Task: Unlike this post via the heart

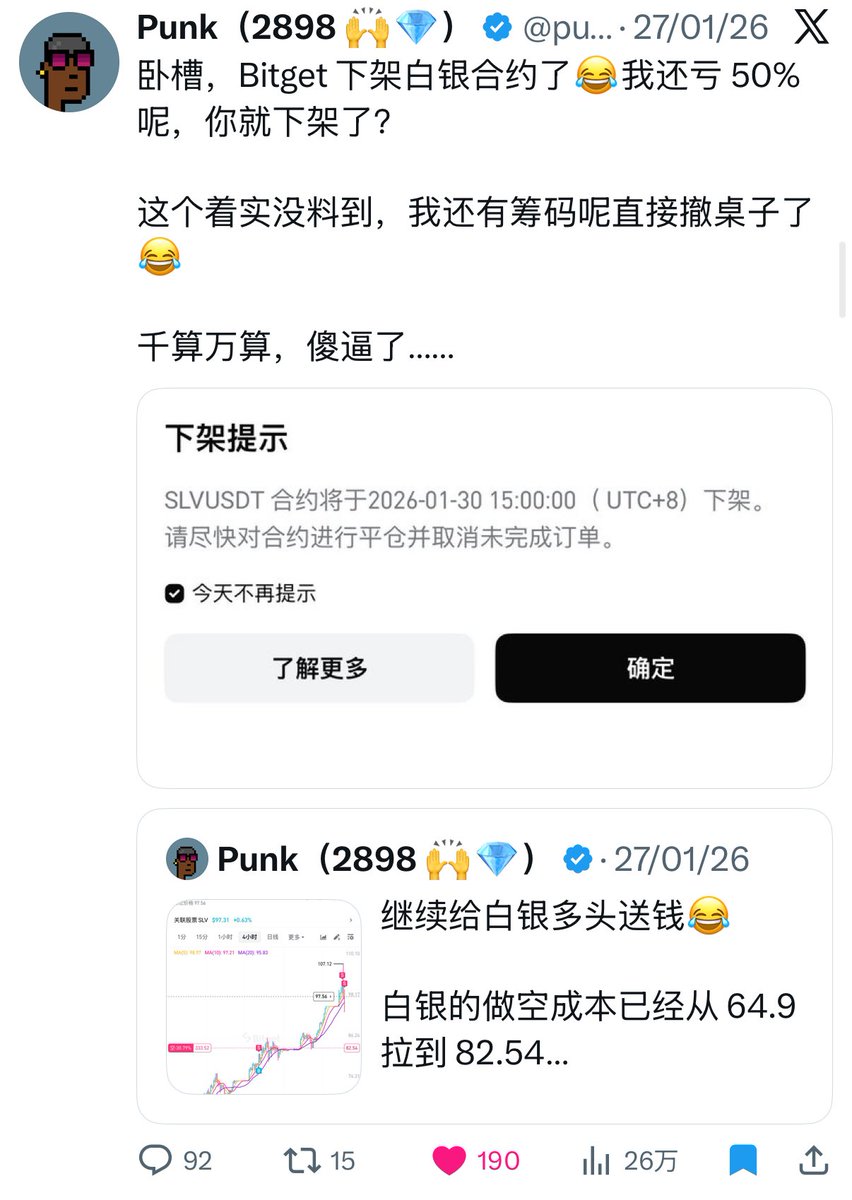Action: pyautogui.click(x=450, y=1160)
